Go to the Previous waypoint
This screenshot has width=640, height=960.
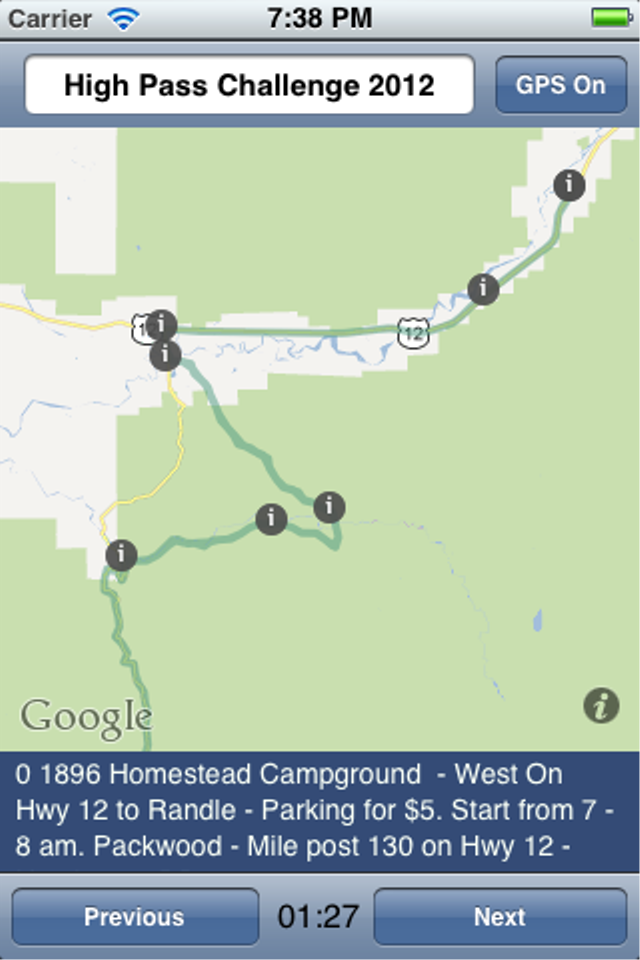tap(134, 917)
